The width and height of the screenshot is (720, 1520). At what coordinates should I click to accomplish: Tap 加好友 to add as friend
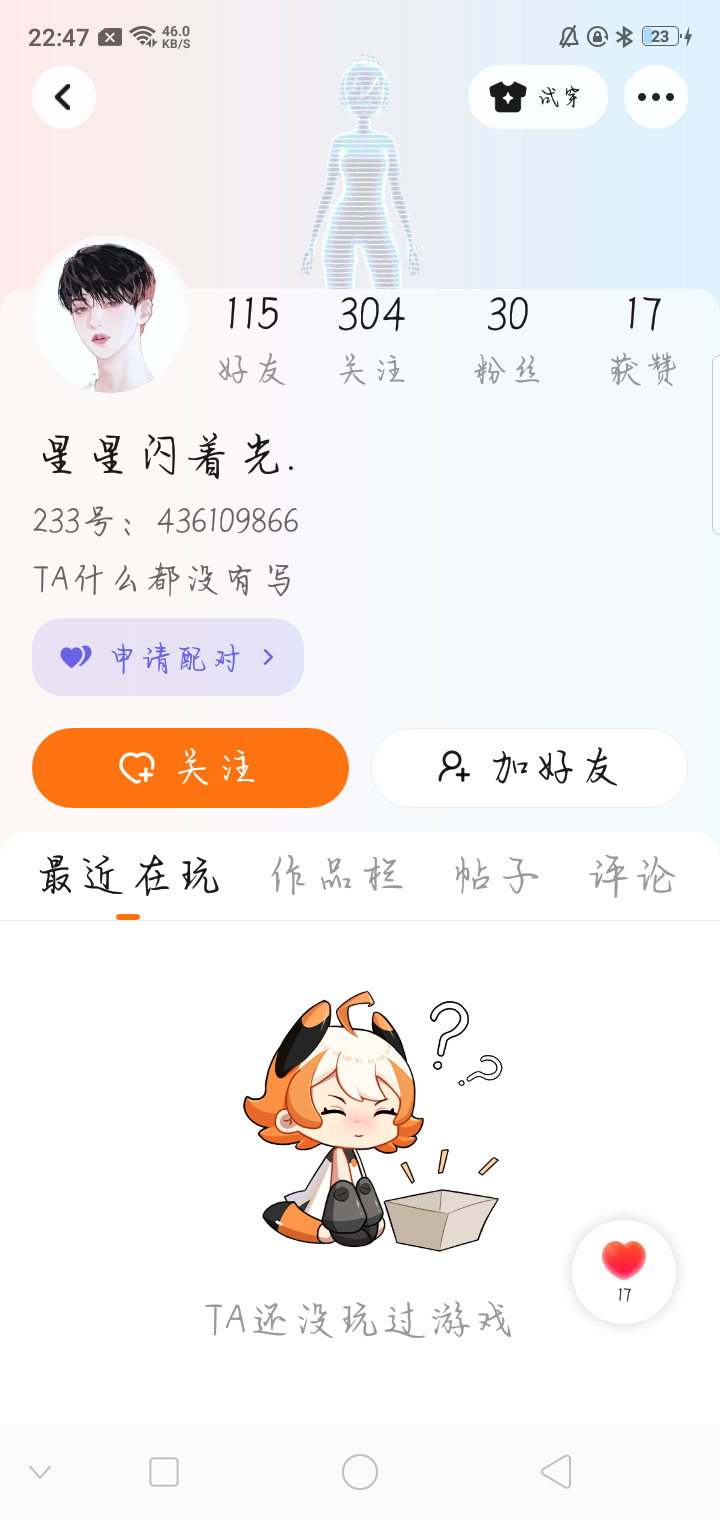[529, 768]
